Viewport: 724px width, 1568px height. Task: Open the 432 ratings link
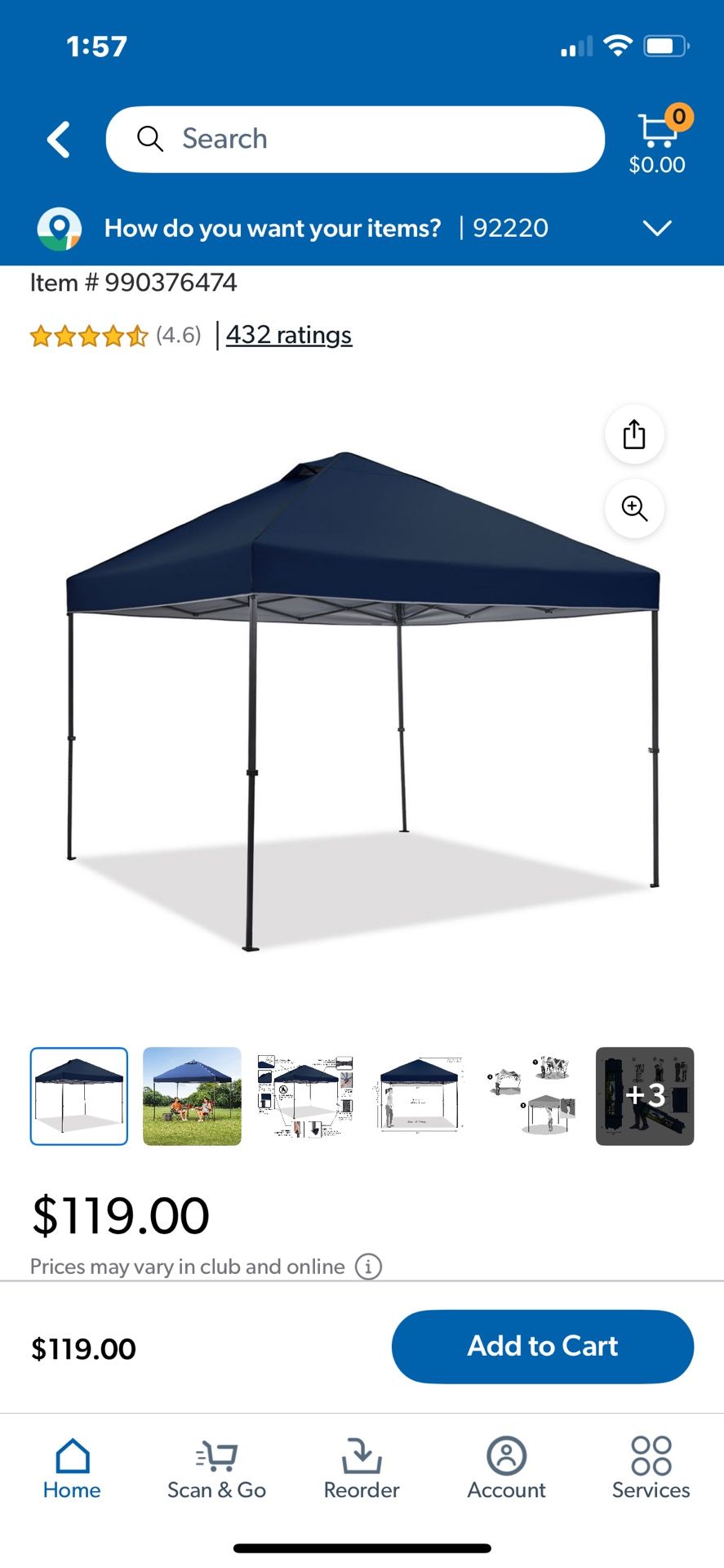pos(289,335)
